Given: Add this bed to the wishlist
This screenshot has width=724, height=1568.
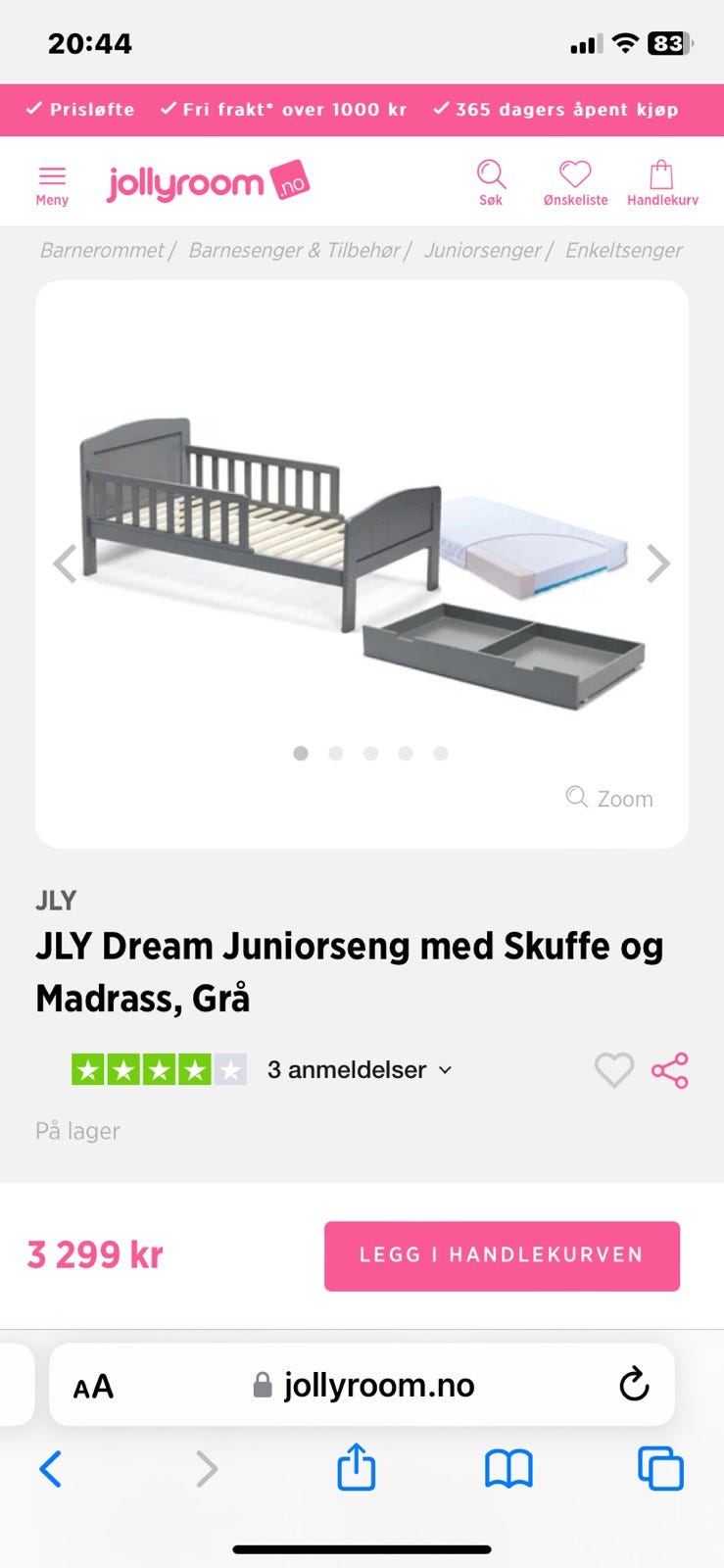Looking at the screenshot, I should tap(614, 1070).
